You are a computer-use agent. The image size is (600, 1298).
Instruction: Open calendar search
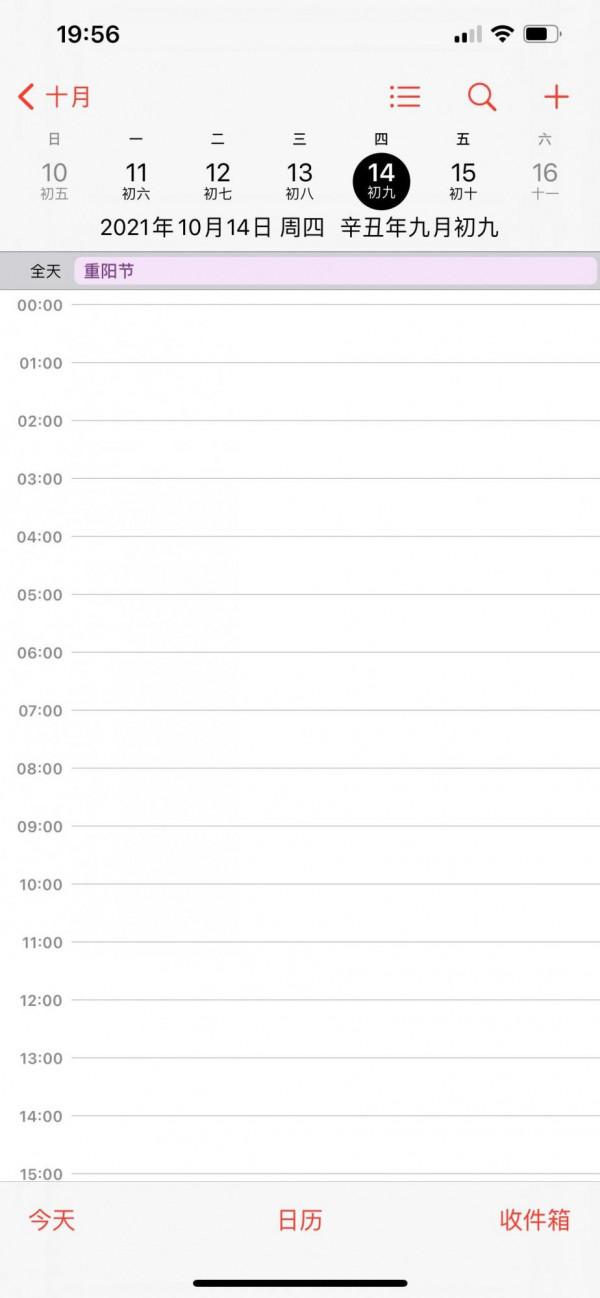click(481, 97)
